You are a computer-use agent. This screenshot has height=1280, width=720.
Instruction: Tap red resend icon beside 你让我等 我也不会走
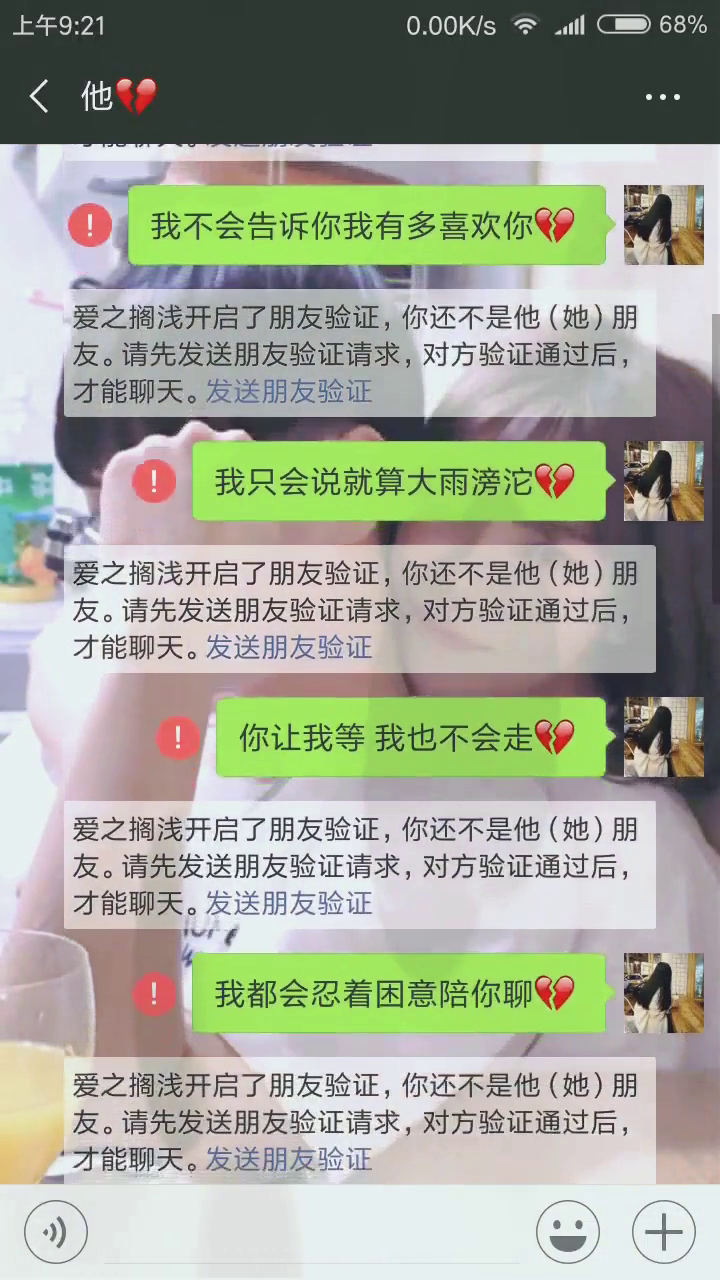pyautogui.click(x=178, y=737)
